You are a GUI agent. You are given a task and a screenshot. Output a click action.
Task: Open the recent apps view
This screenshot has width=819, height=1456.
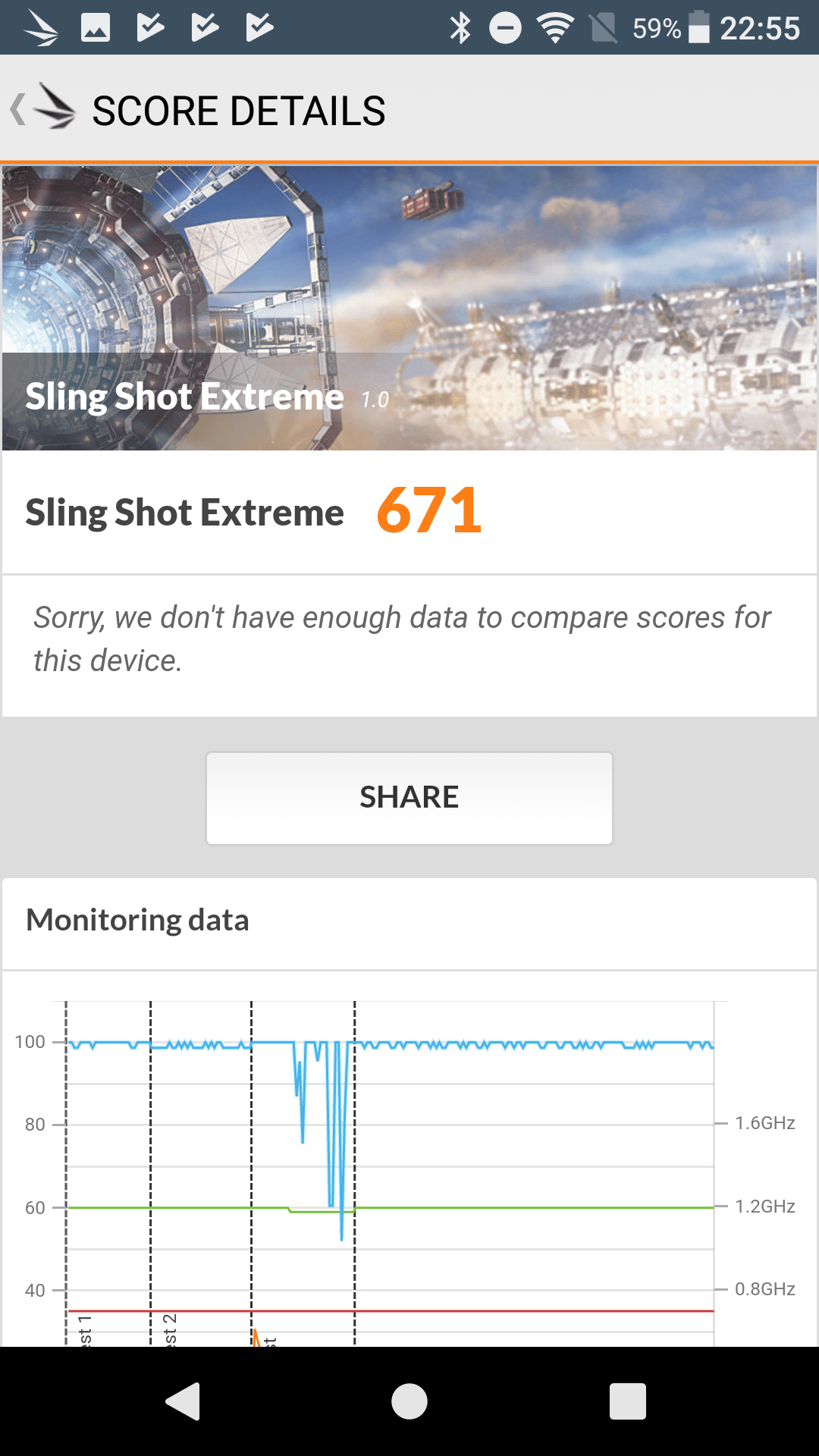click(x=628, y=1401)
